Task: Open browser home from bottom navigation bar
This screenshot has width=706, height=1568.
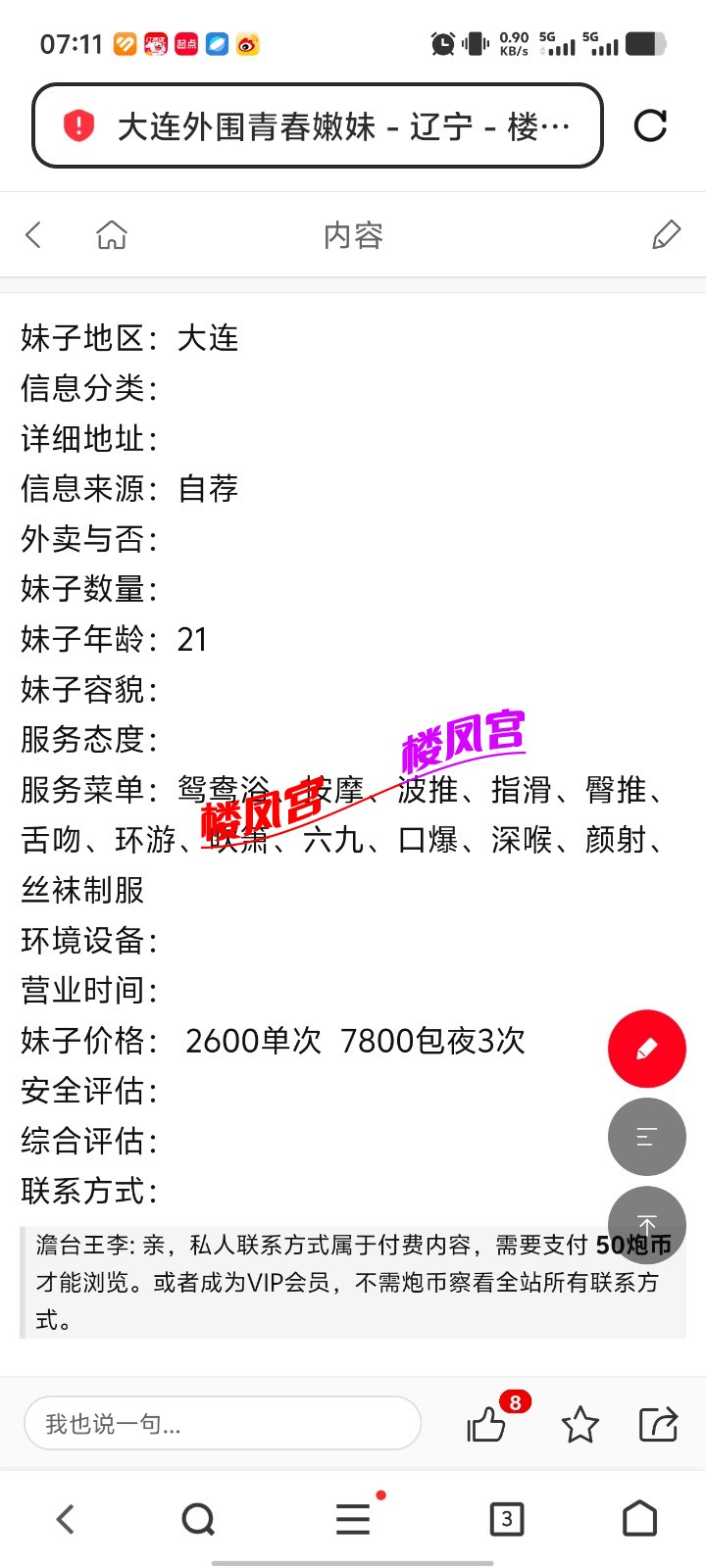Action: pyautogui.click(x=639, y=1518)
